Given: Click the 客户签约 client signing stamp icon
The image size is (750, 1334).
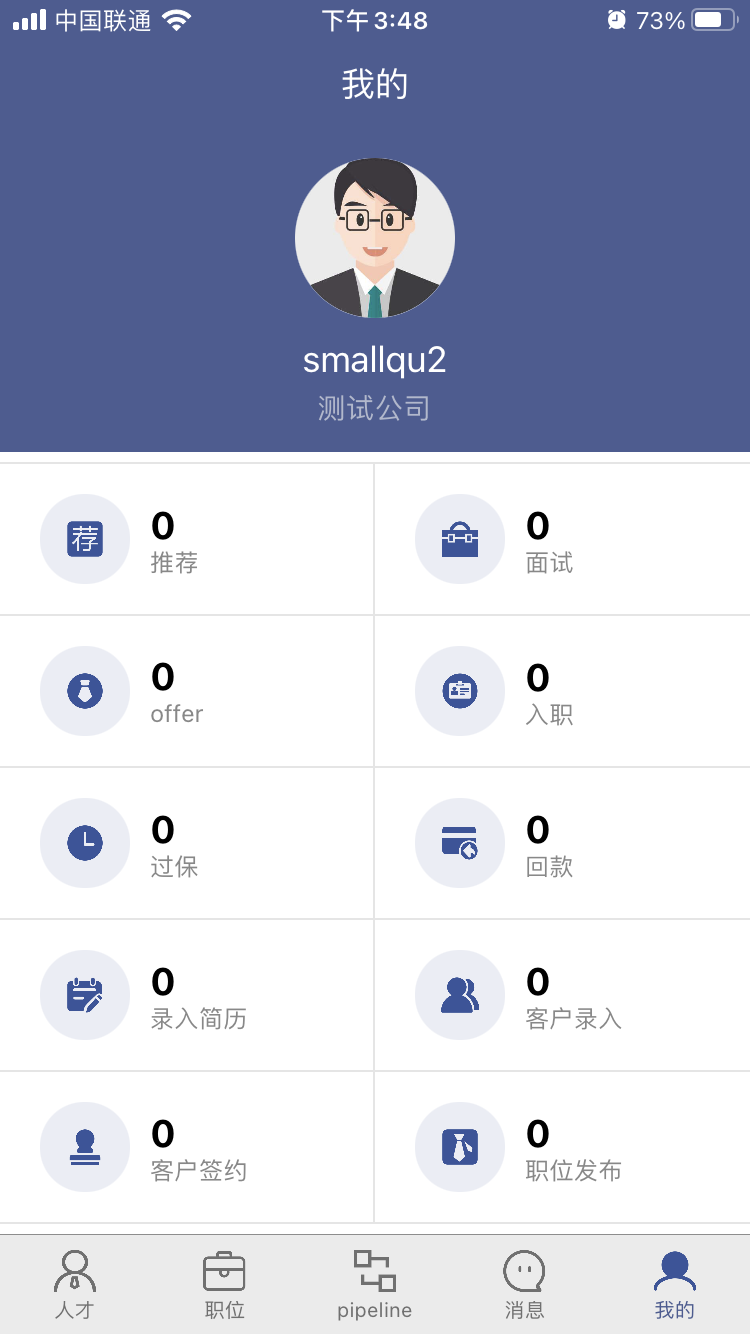Looking at the screenshot, I should (85, 1147).
